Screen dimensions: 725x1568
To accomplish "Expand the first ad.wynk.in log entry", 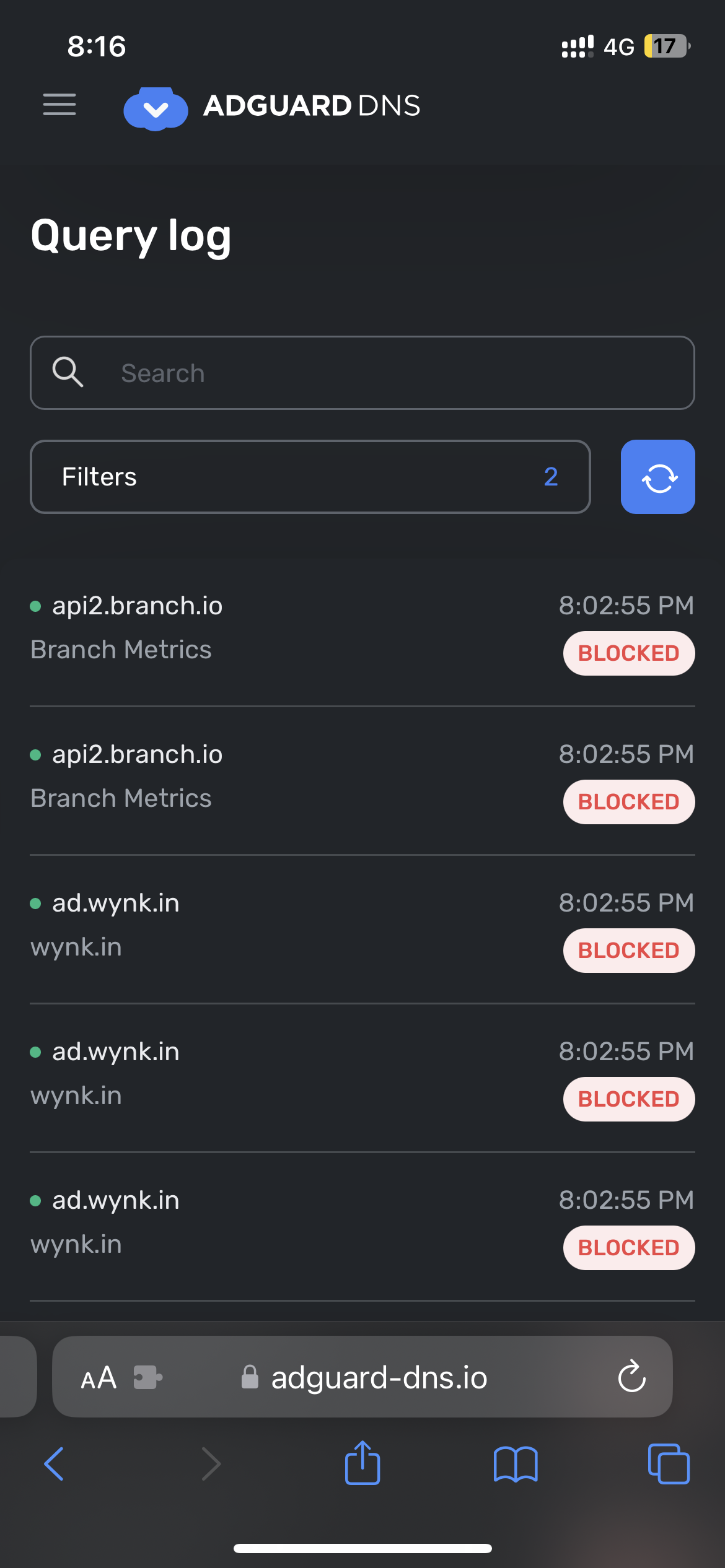I will (x=115, y=903).
